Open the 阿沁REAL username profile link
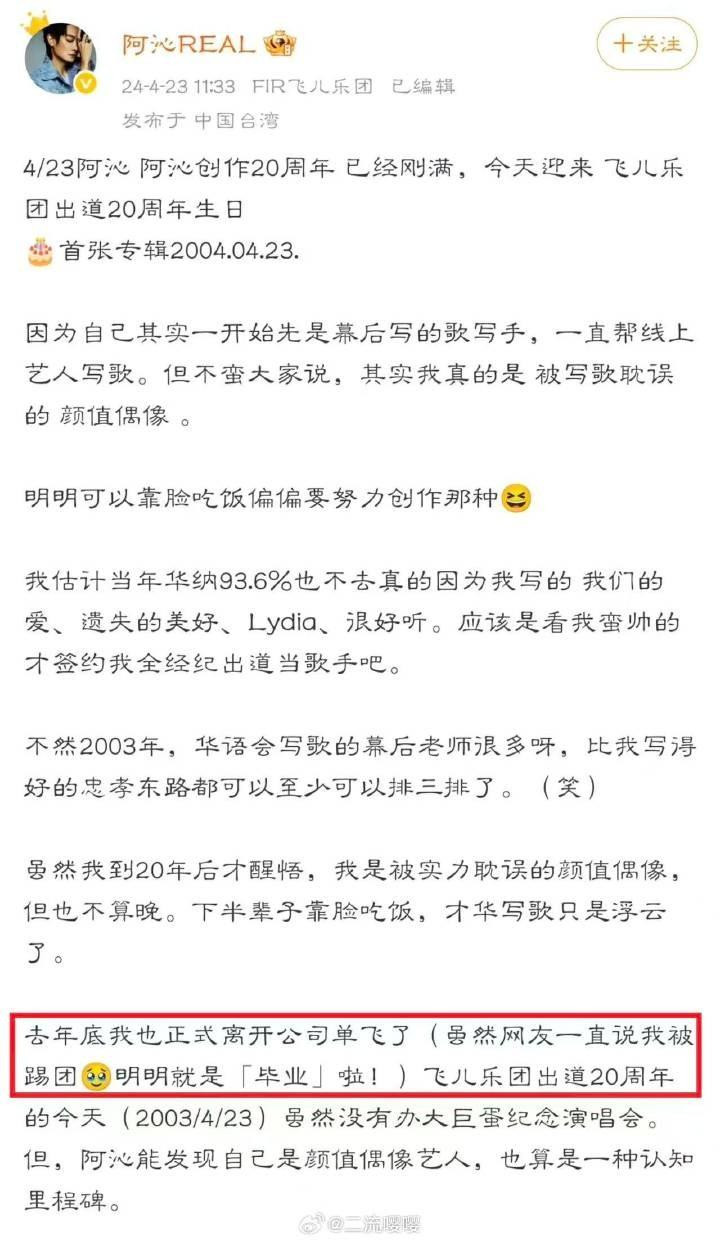The width and height of the screenshot is (720, 1241). [x=190, y=44]
